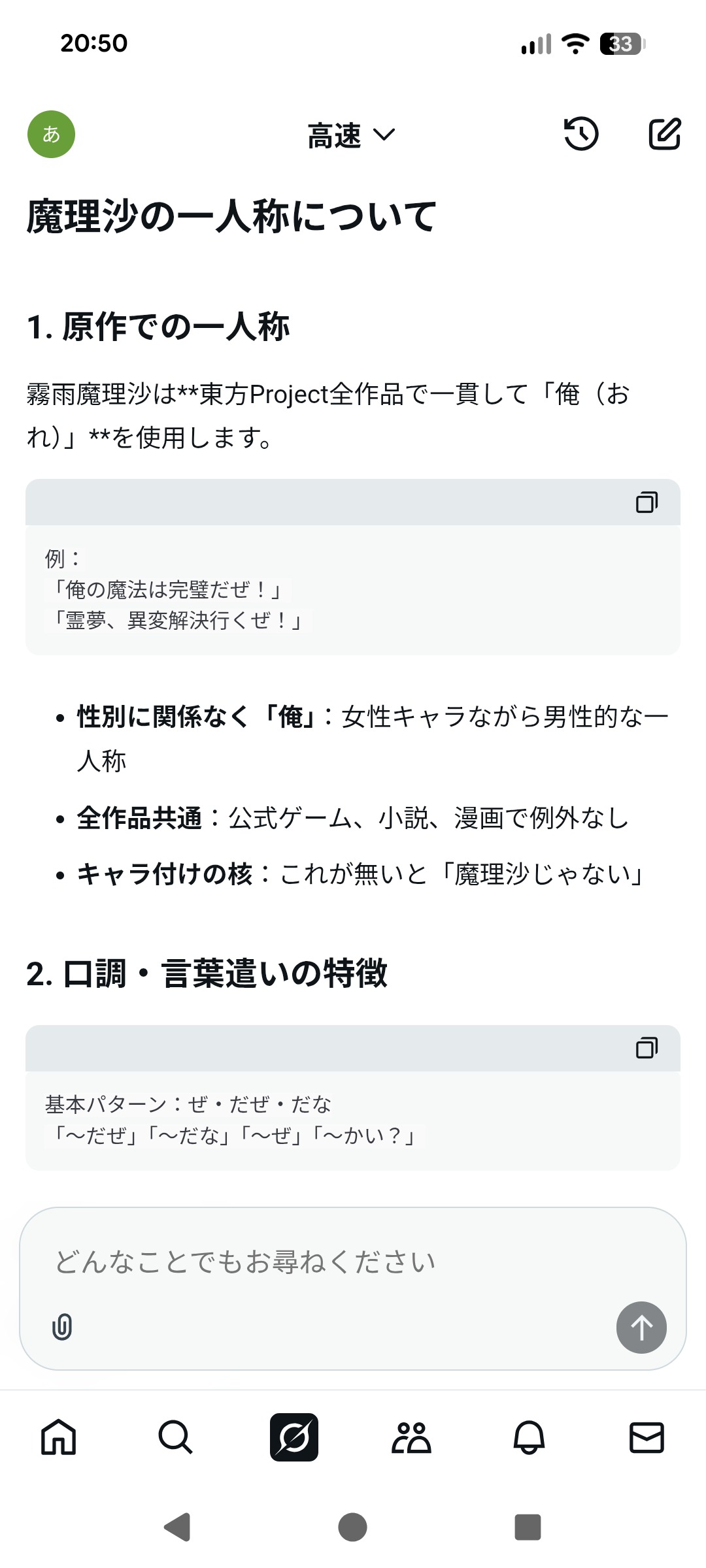Select the Grok tab

coord(294,1437)
